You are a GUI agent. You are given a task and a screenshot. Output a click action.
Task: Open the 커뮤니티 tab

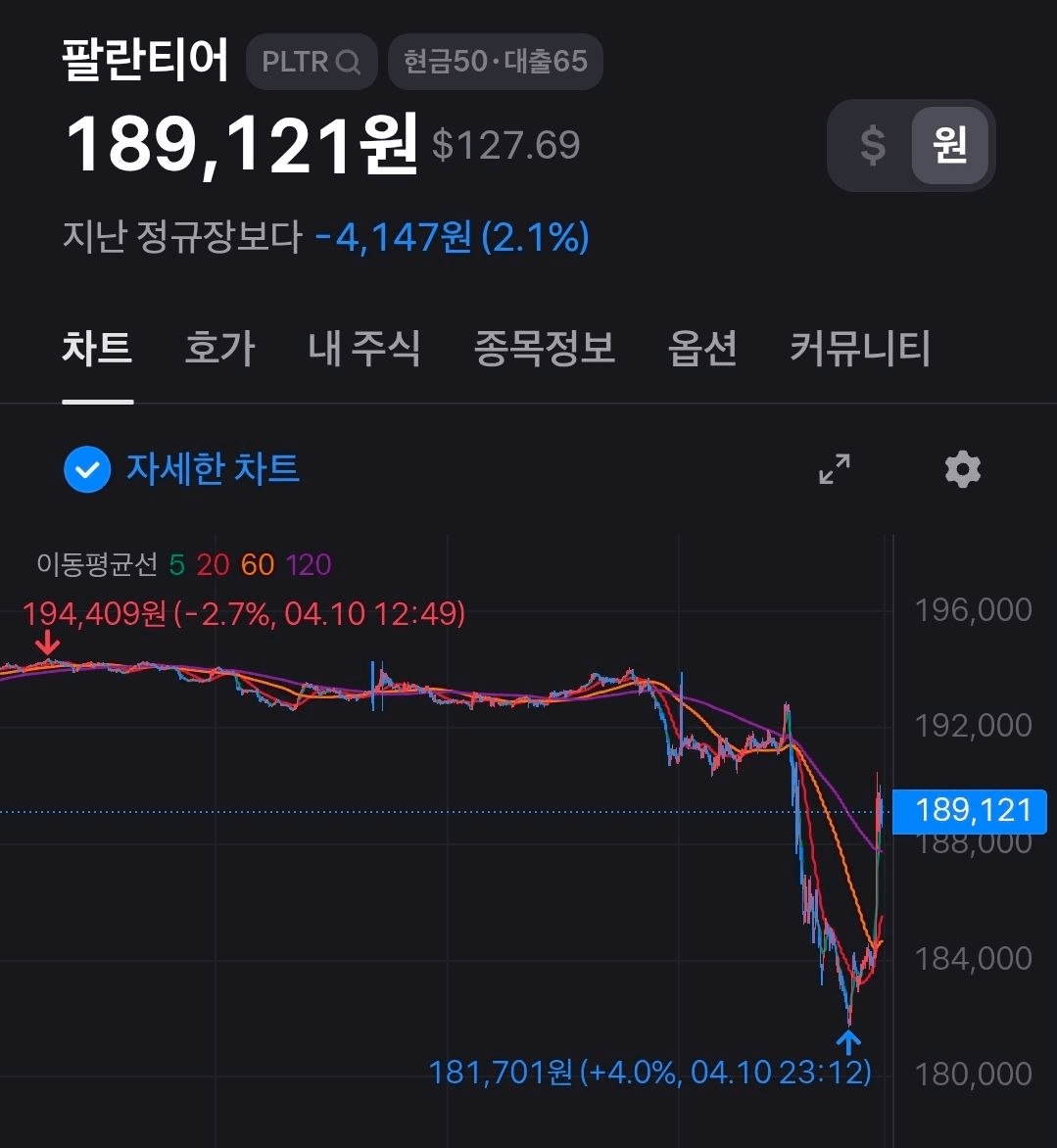[859, 349]
